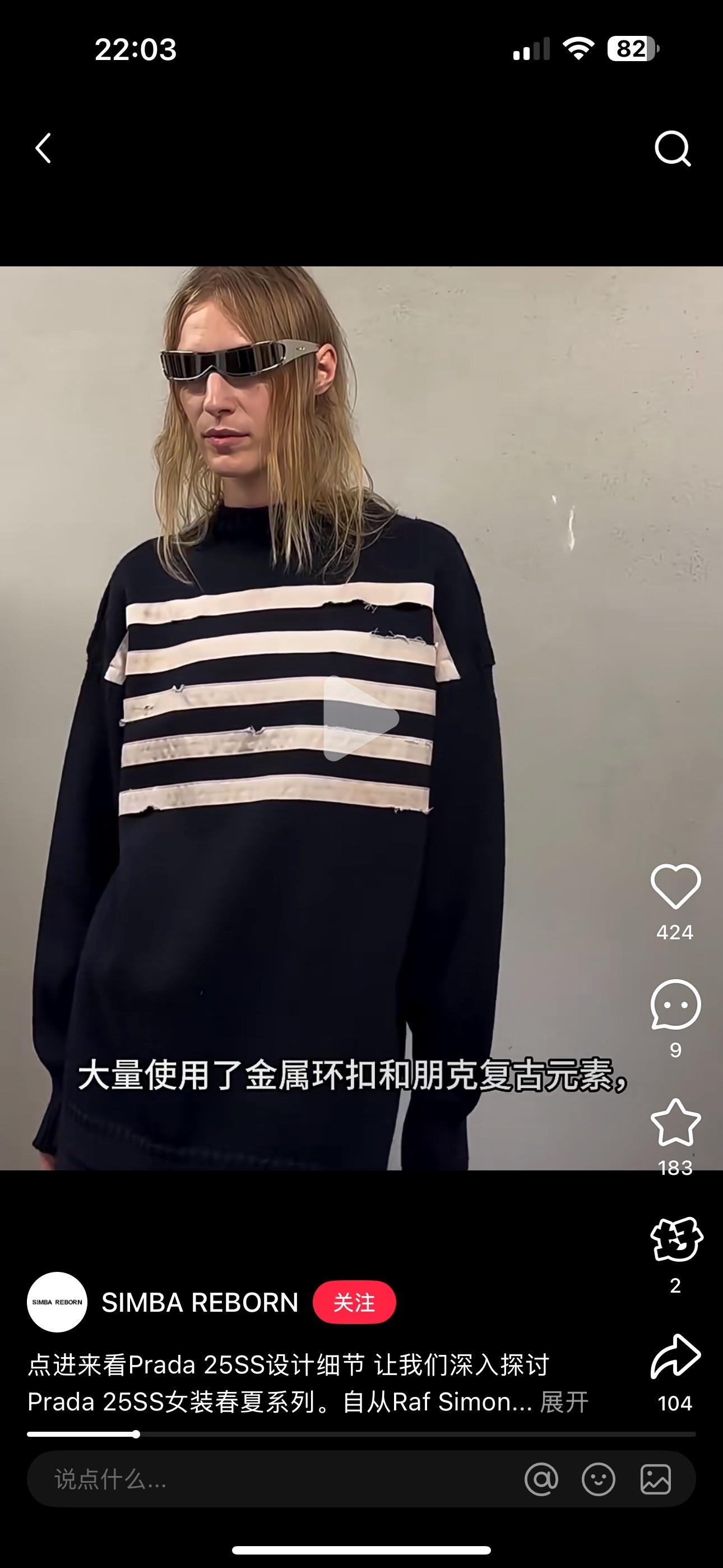
Task: Follow SIMBA REBORN with 关注 button
Action: (354, 1303)
